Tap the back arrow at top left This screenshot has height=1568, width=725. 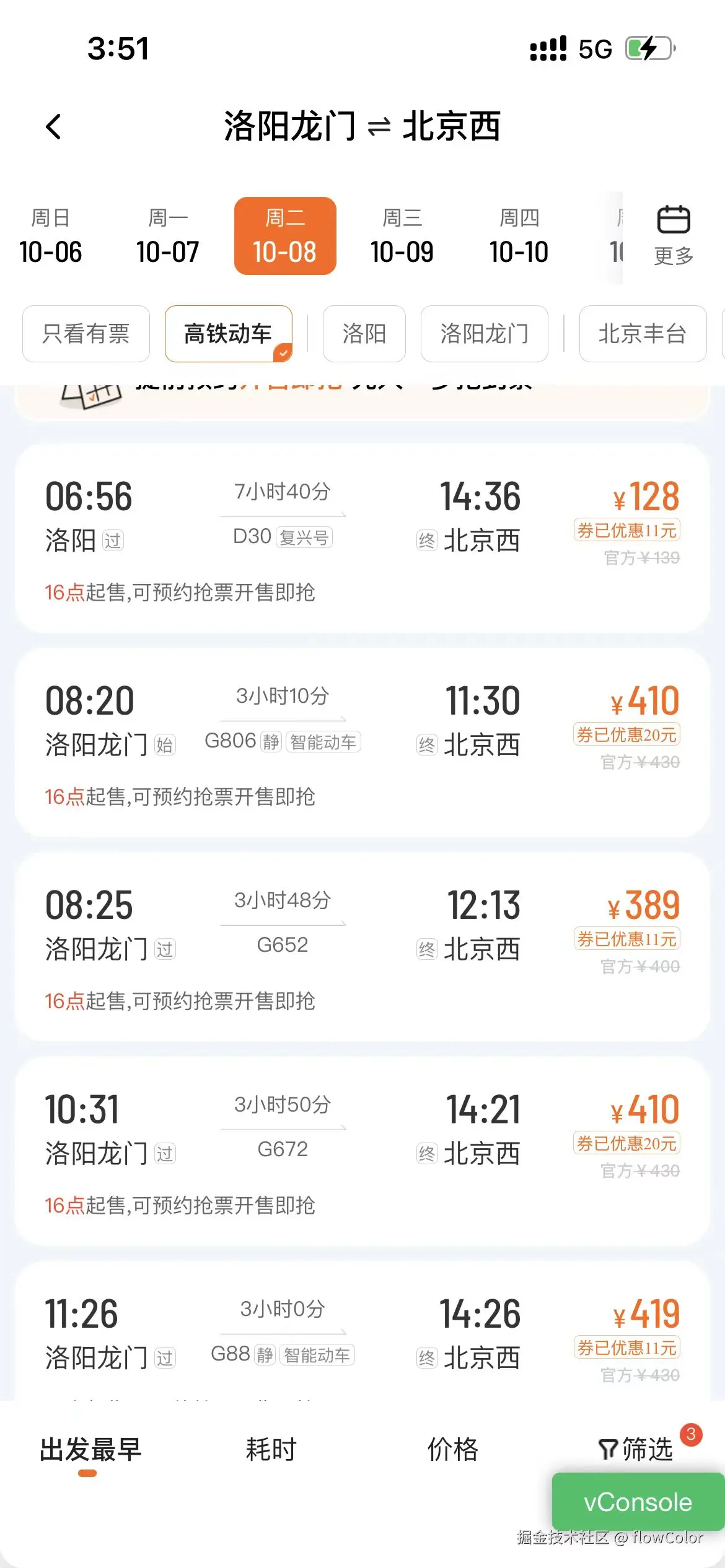54,126
